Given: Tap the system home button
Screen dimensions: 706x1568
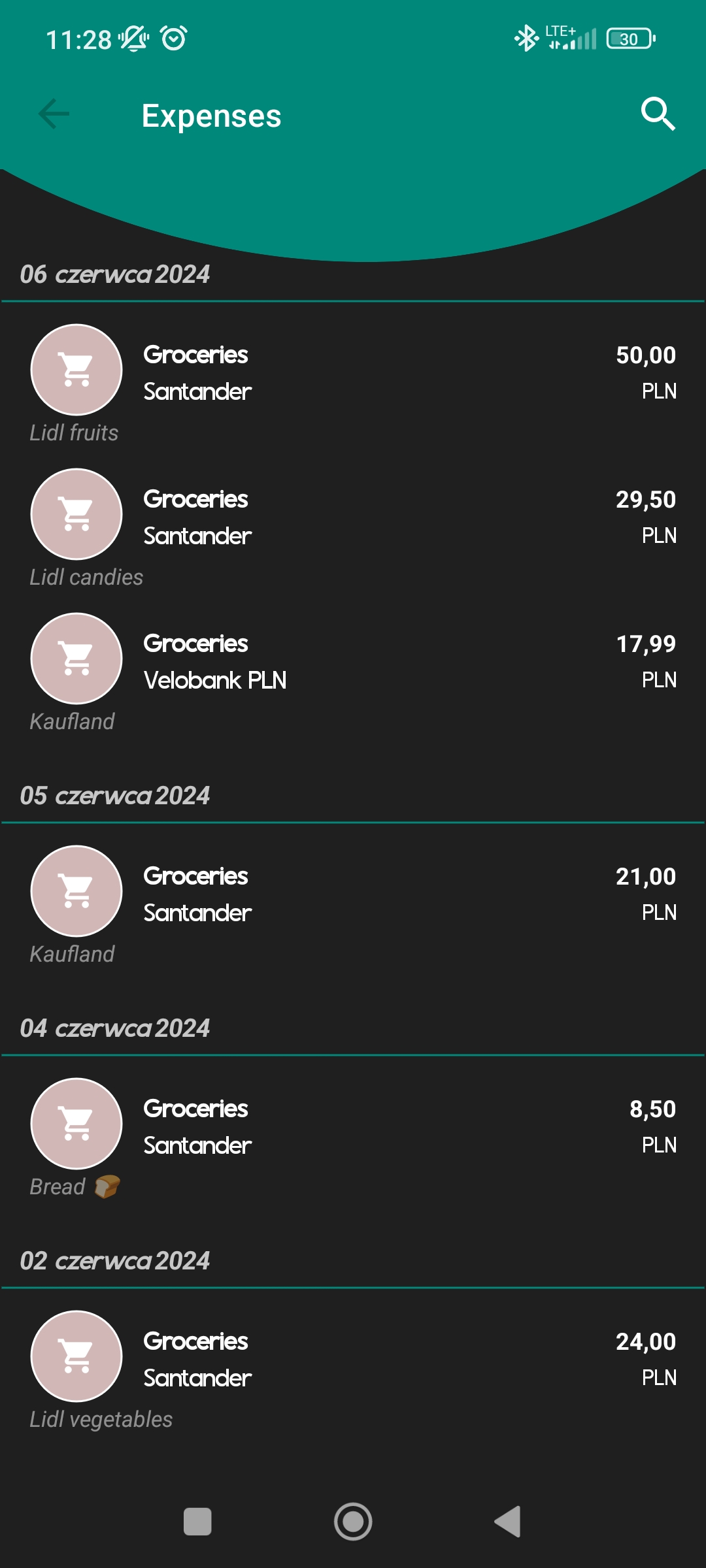Looking at the screenshot, I should coord(353,1522).
